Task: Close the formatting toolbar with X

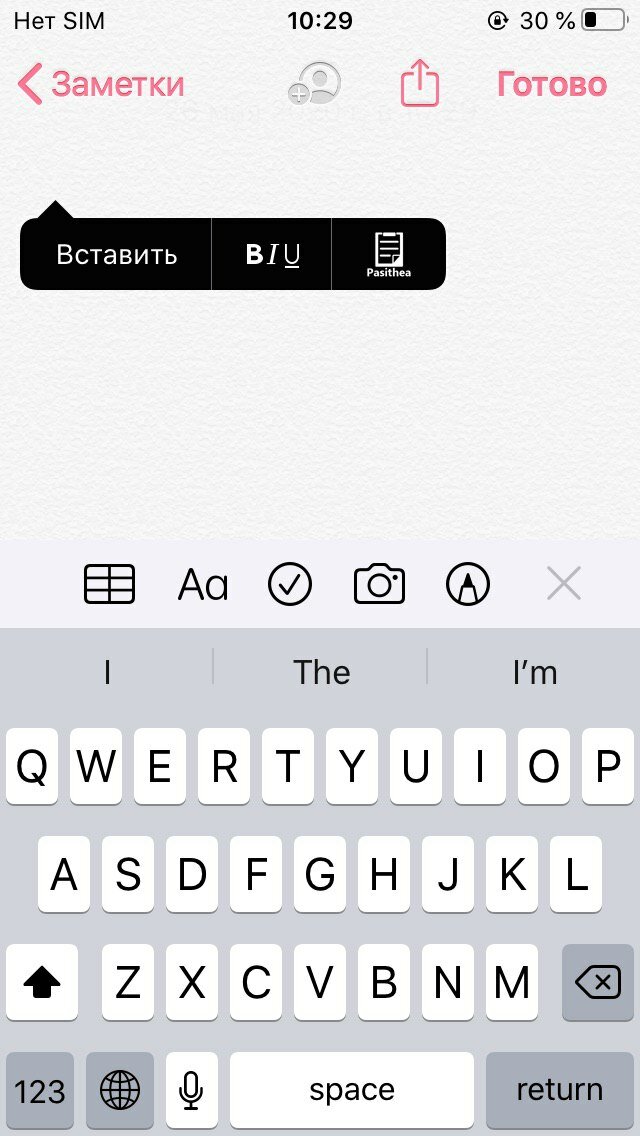Action: pyautogui.click(x=564, y=583)
